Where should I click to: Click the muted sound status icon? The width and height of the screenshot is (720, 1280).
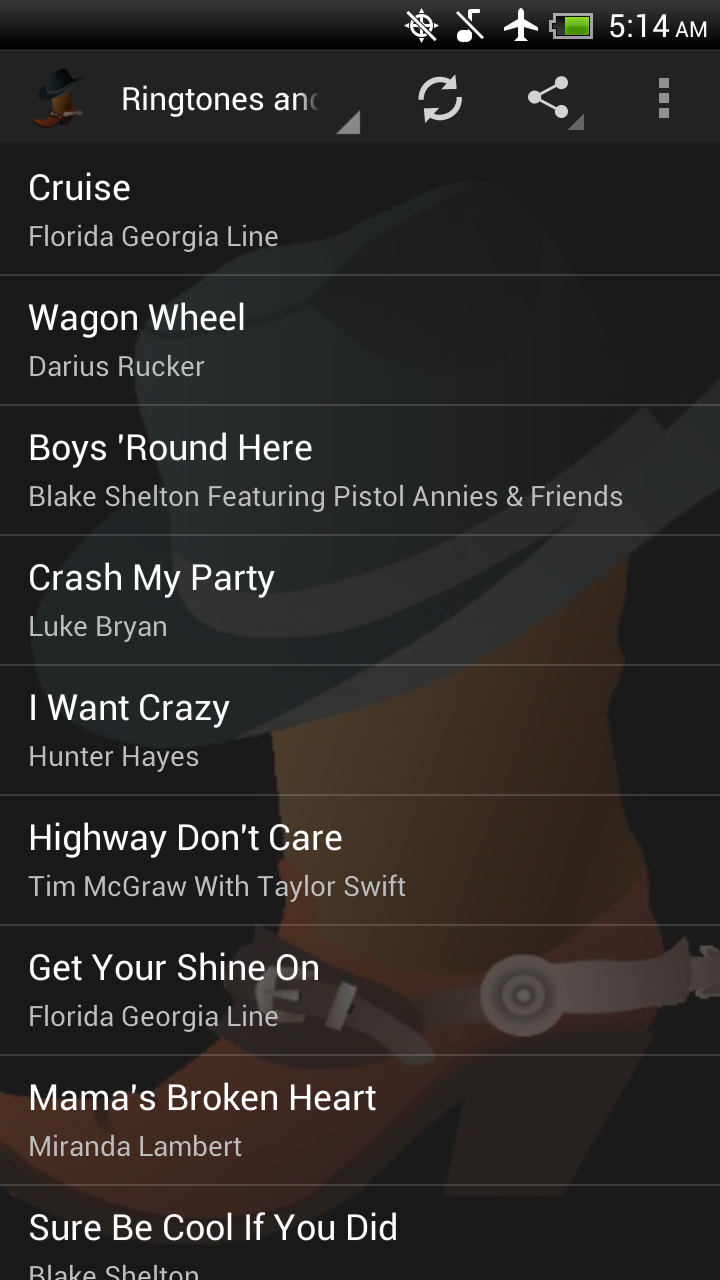click(x=468, y=24)
